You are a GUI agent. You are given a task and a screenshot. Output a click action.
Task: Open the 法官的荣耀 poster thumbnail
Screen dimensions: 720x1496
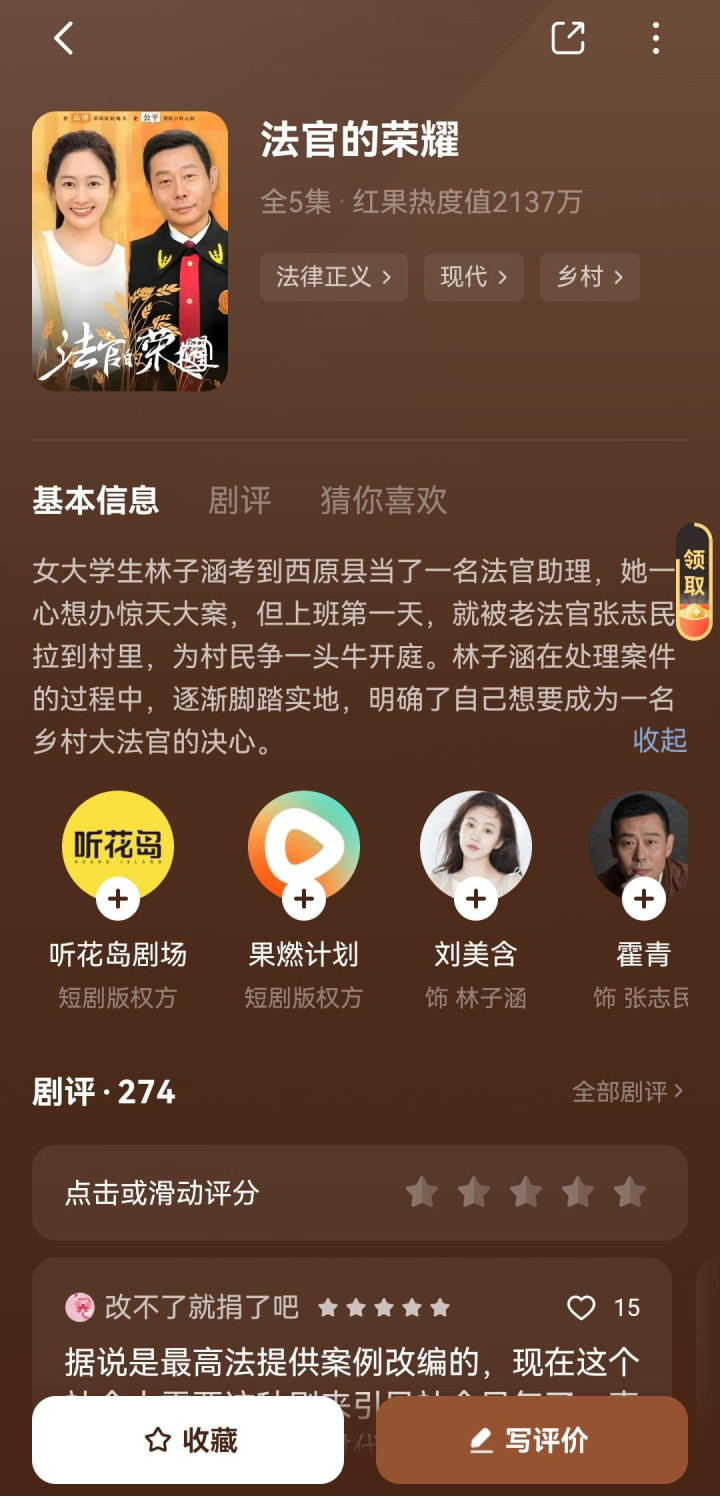[130, 251]
